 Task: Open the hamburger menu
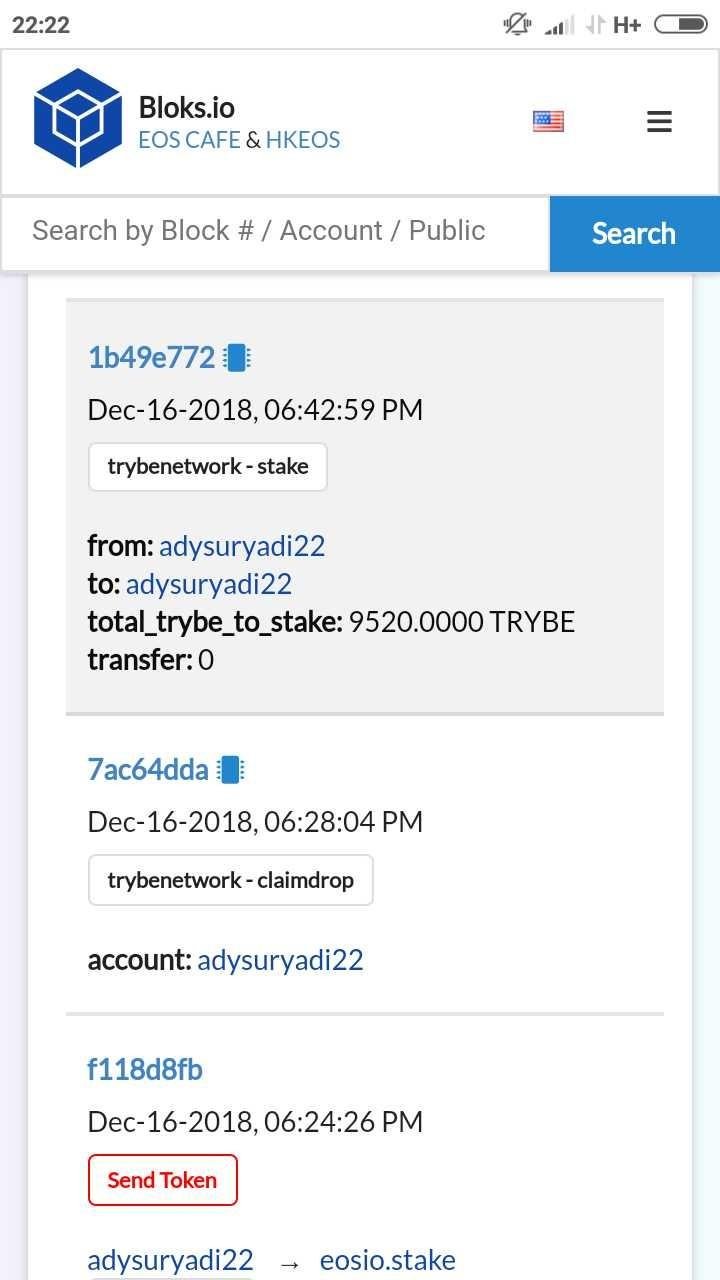click(x=658, y=122)
